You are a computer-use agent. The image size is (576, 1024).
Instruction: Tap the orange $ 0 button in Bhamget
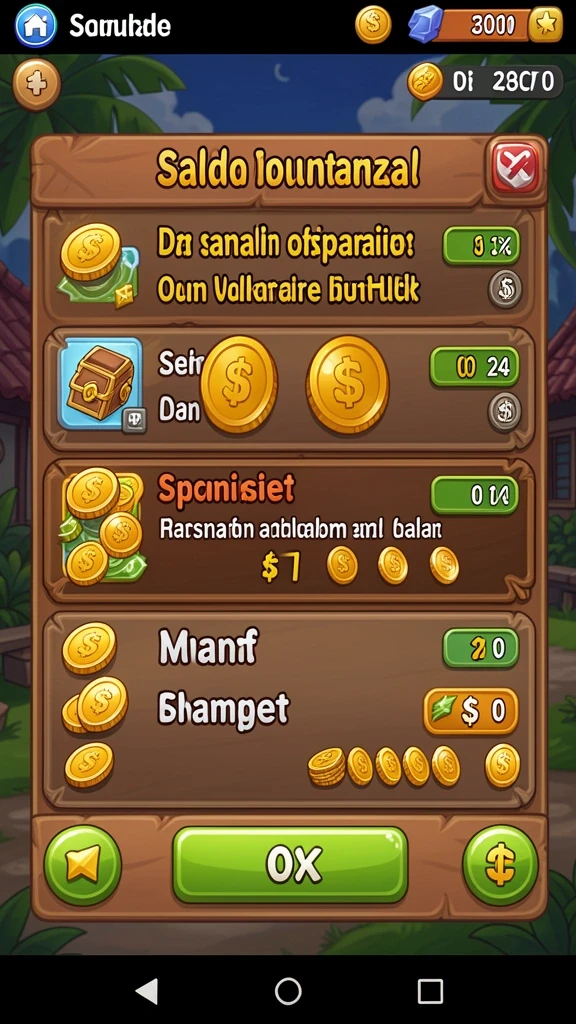coord(471,711)
